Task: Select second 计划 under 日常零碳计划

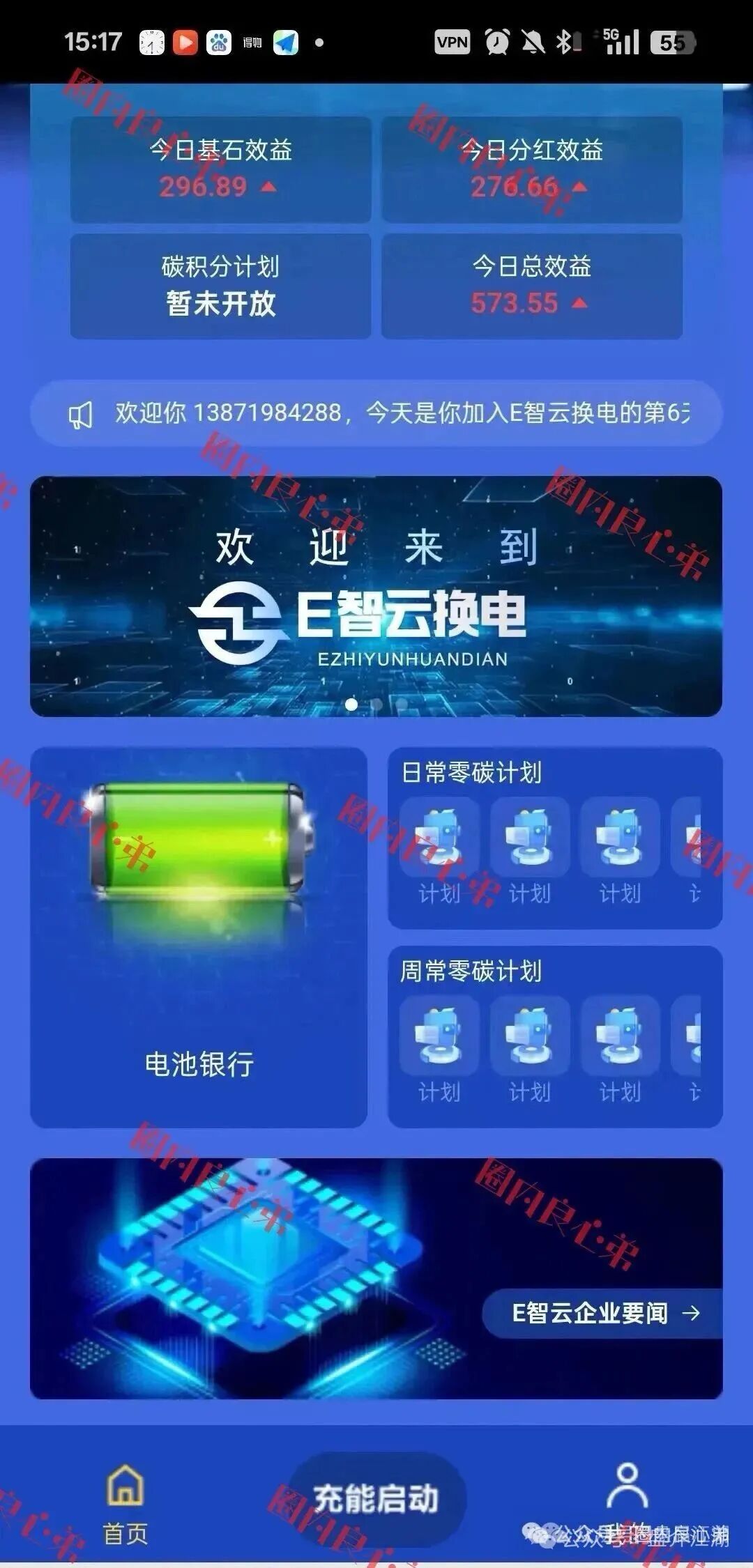Action: click(530, 852)
